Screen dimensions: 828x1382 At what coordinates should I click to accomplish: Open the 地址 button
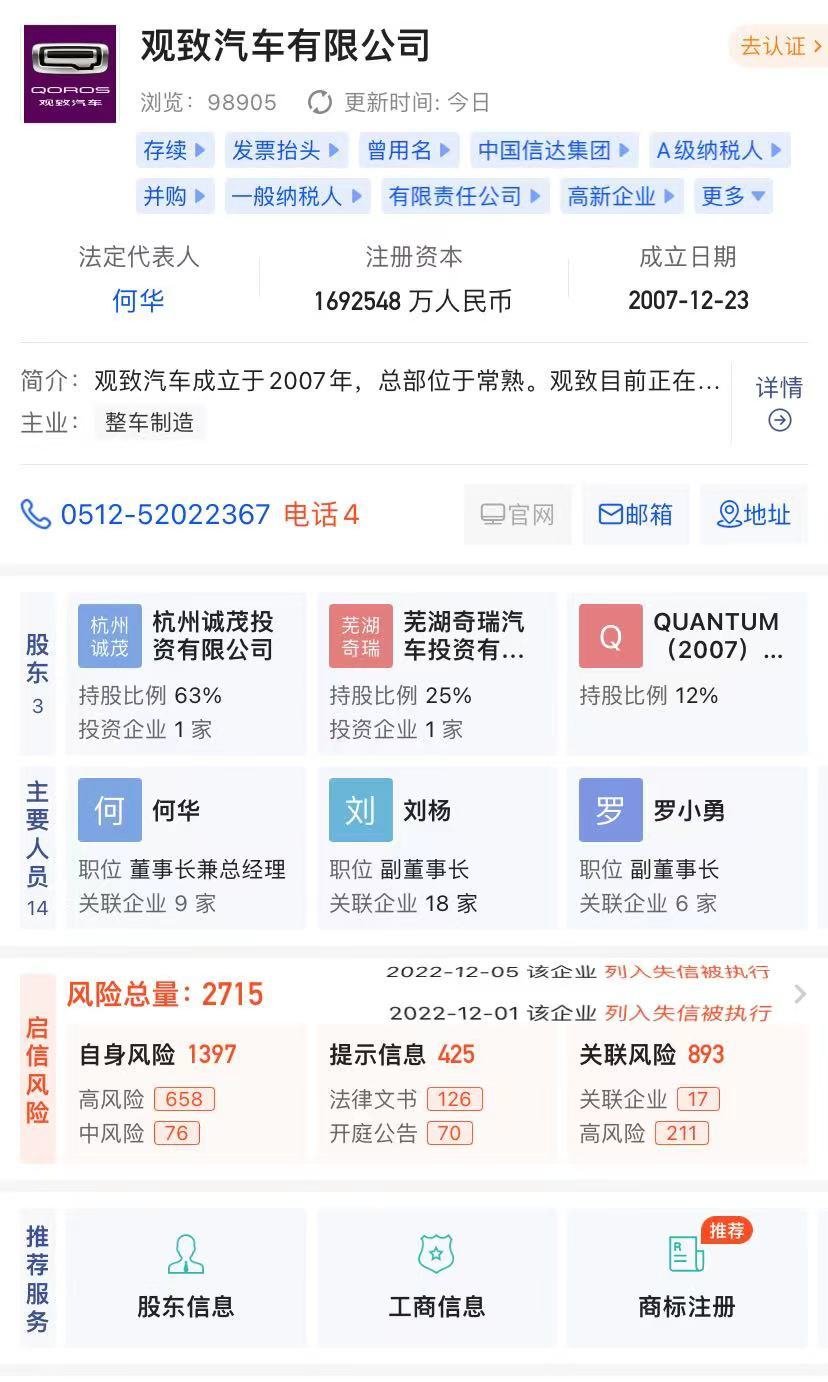754,515
